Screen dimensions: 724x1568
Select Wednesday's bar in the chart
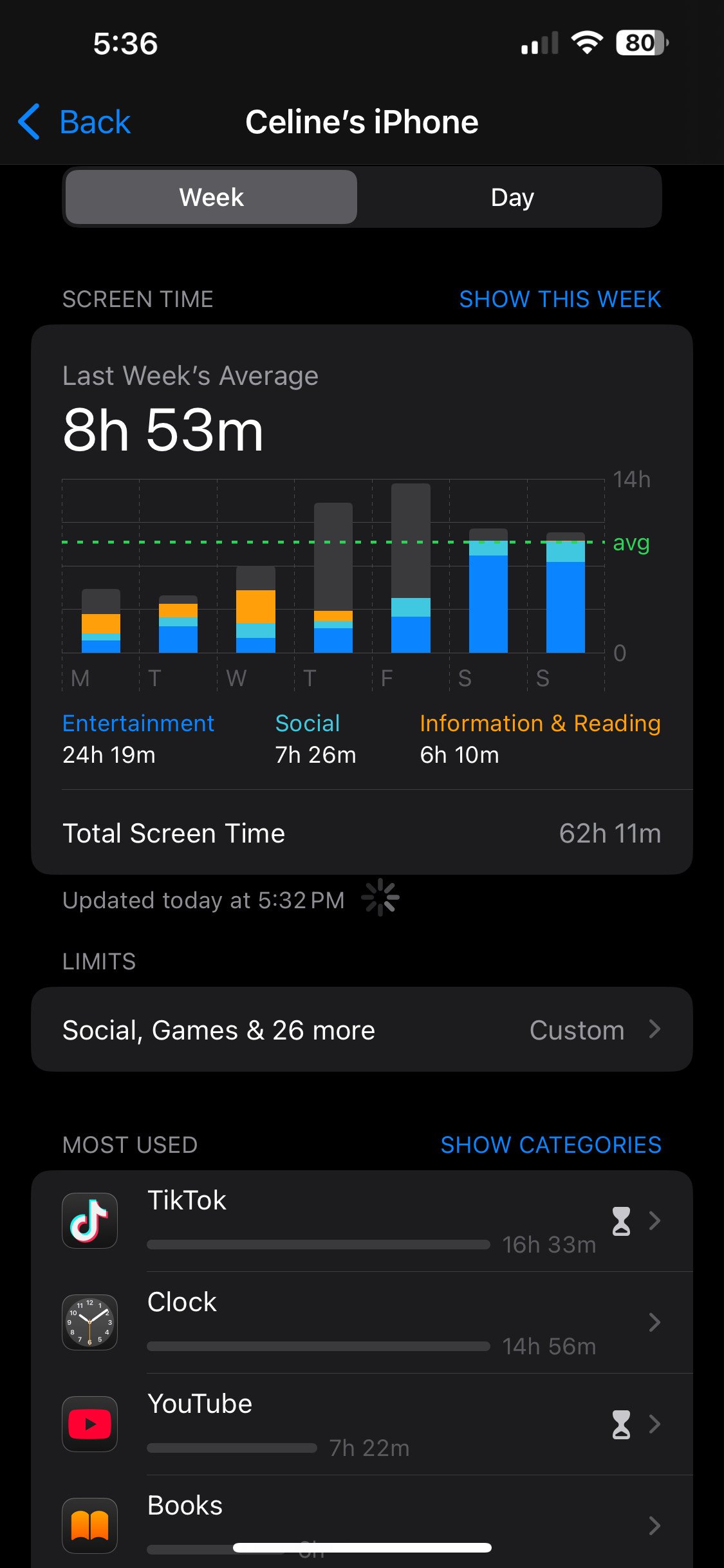(255, 610)
